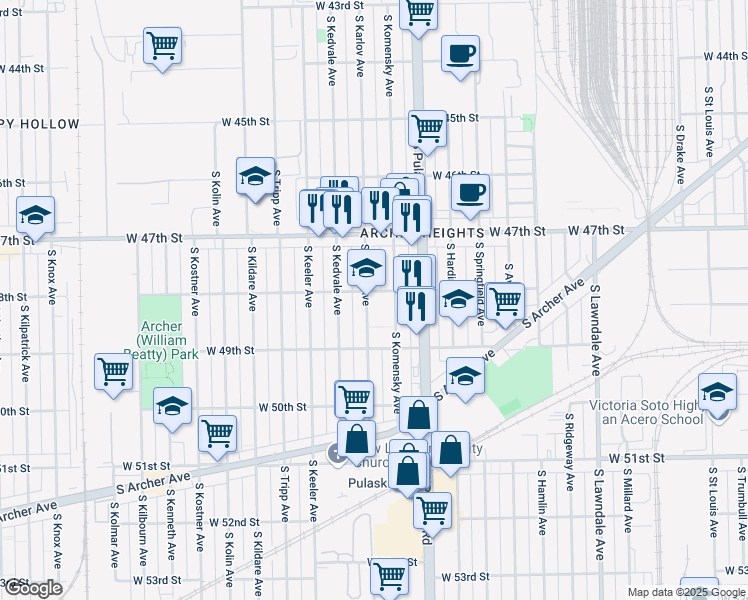Open the coffee cup marker near W 44th St

point(460,57)
